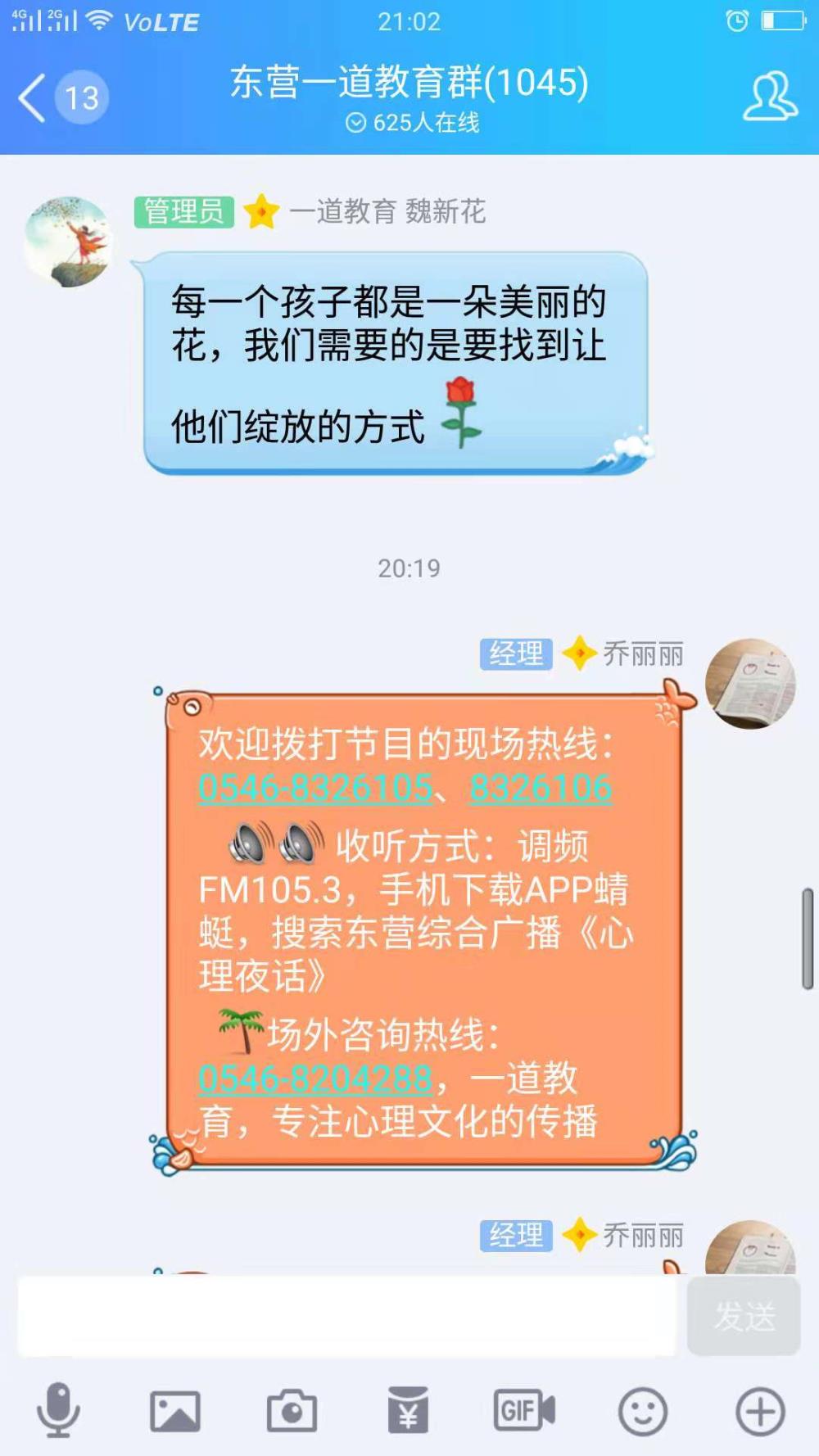
Task: Open the image gallery picker
Action: click(175, 1411)
